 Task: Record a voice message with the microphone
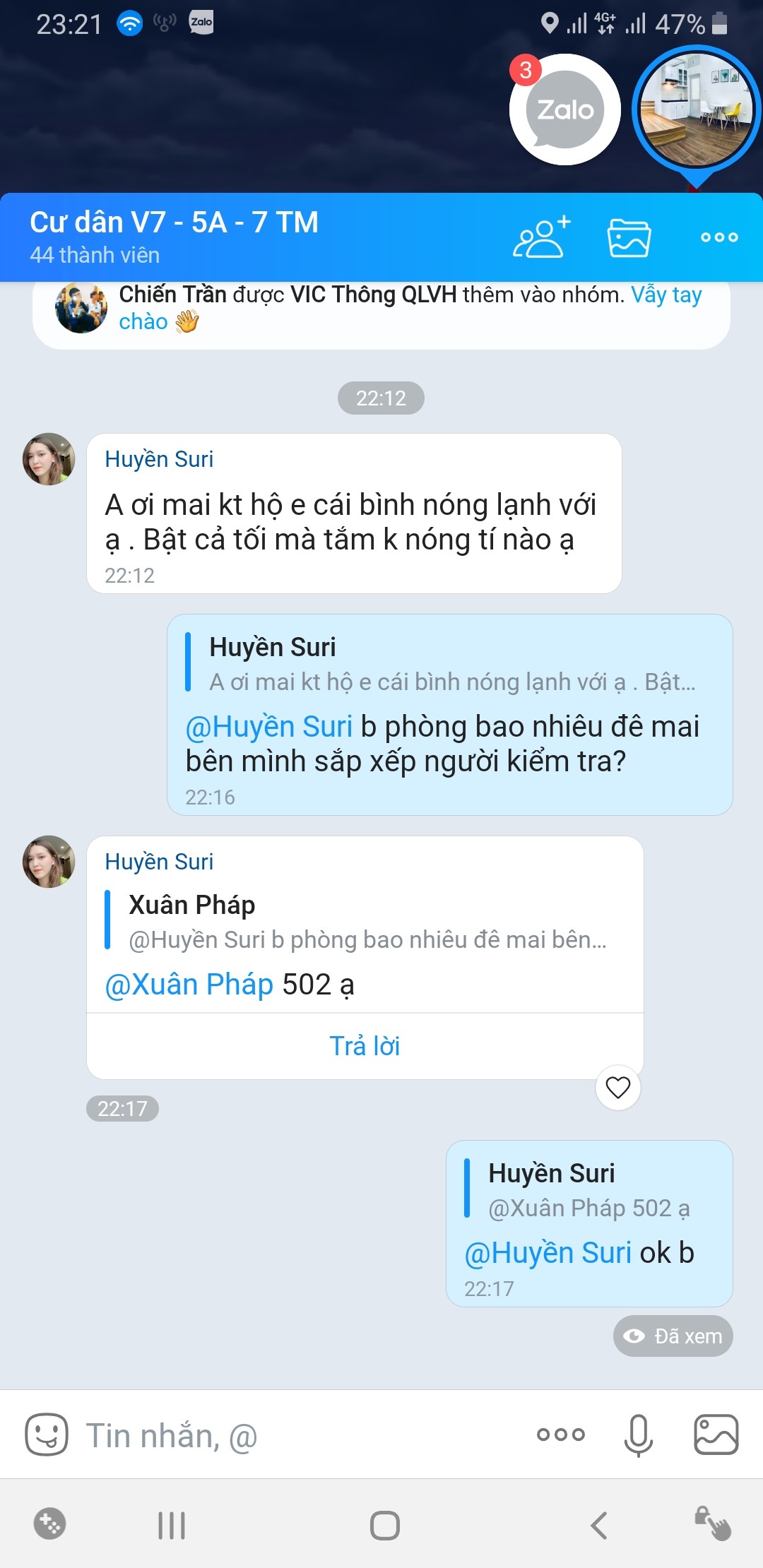coord(638,1435)
